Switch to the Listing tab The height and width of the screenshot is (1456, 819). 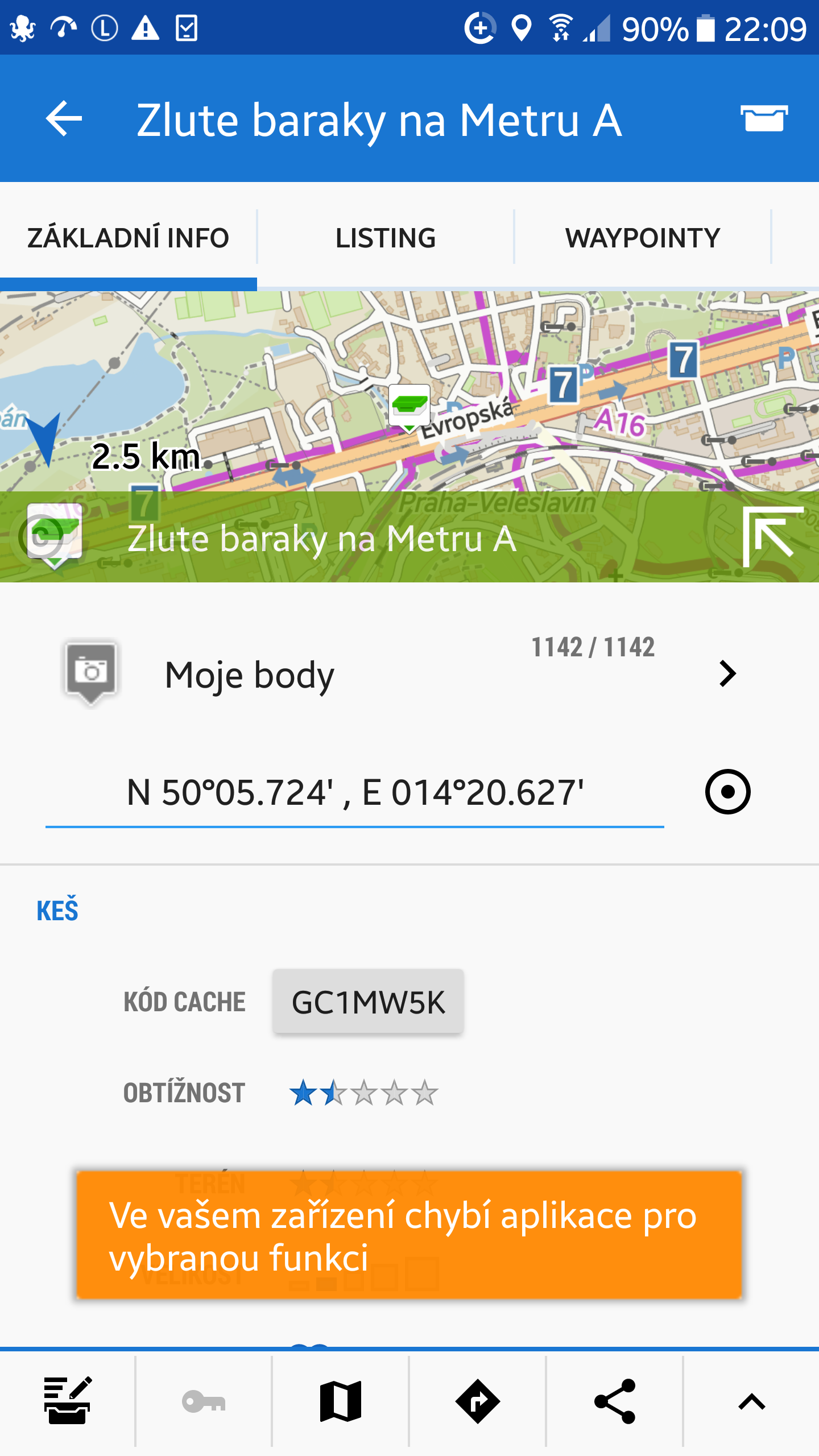[x=386, y=238]
